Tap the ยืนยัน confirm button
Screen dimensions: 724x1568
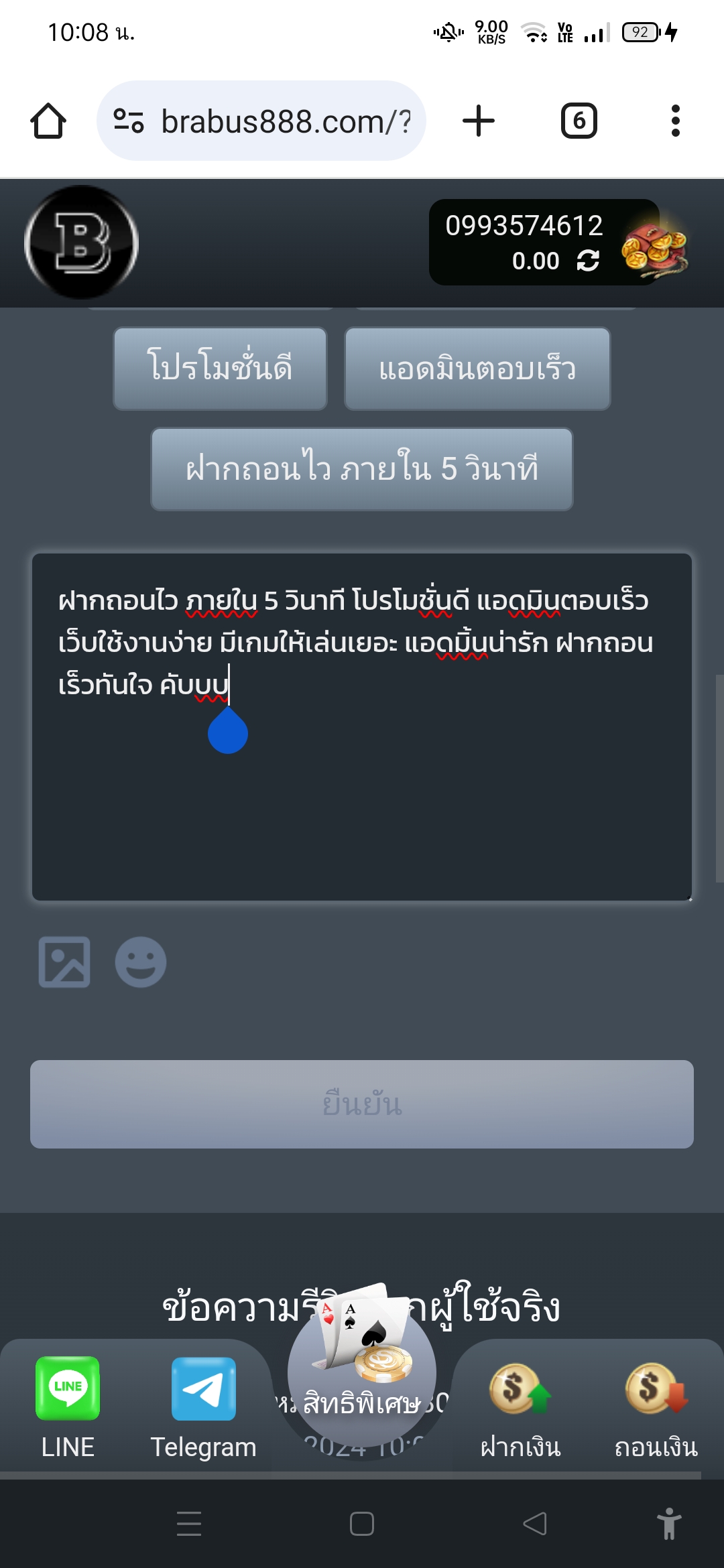click(362, 1104)
